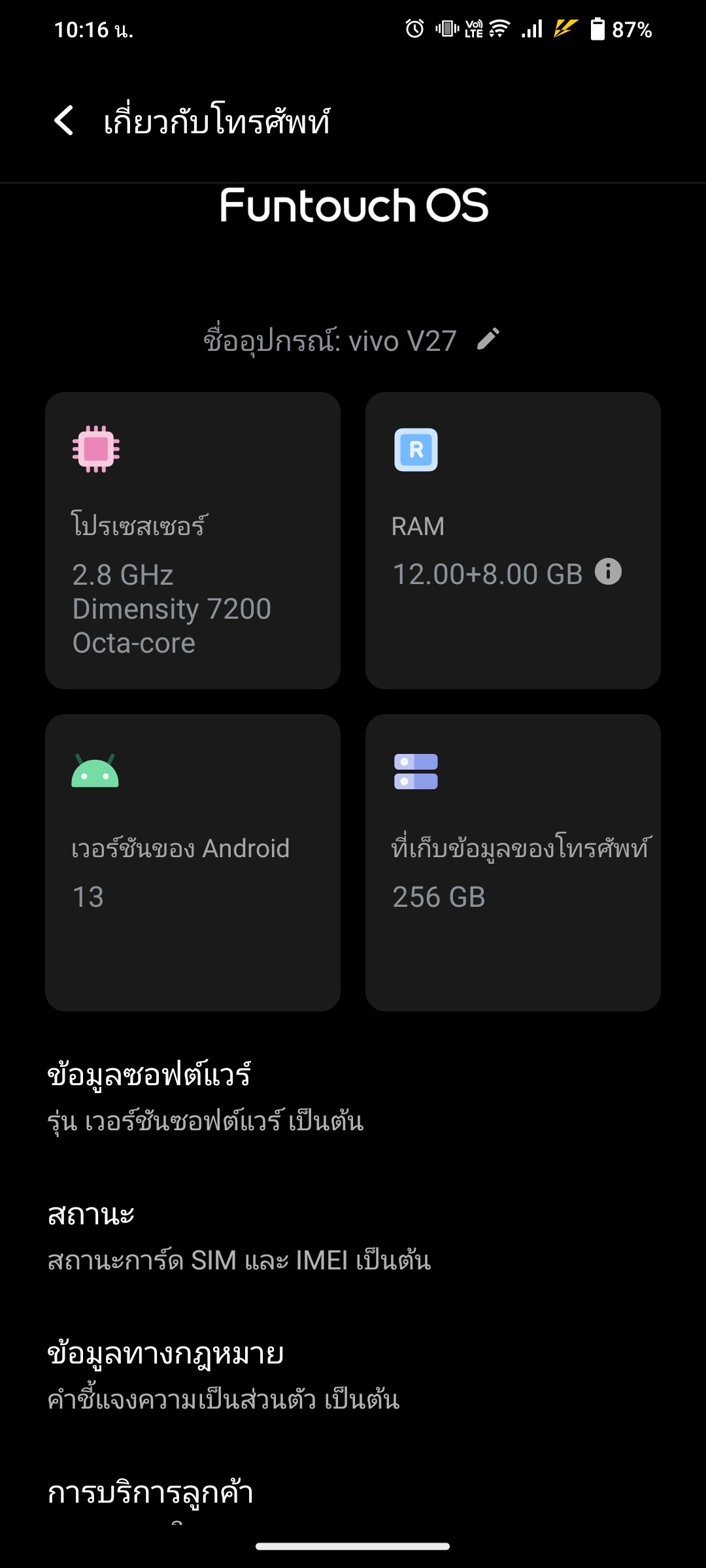Open the โปรเซสเซอร์ Dimensity 7200 card
This screenshot has height=1568, width=706.
point(193,540)
